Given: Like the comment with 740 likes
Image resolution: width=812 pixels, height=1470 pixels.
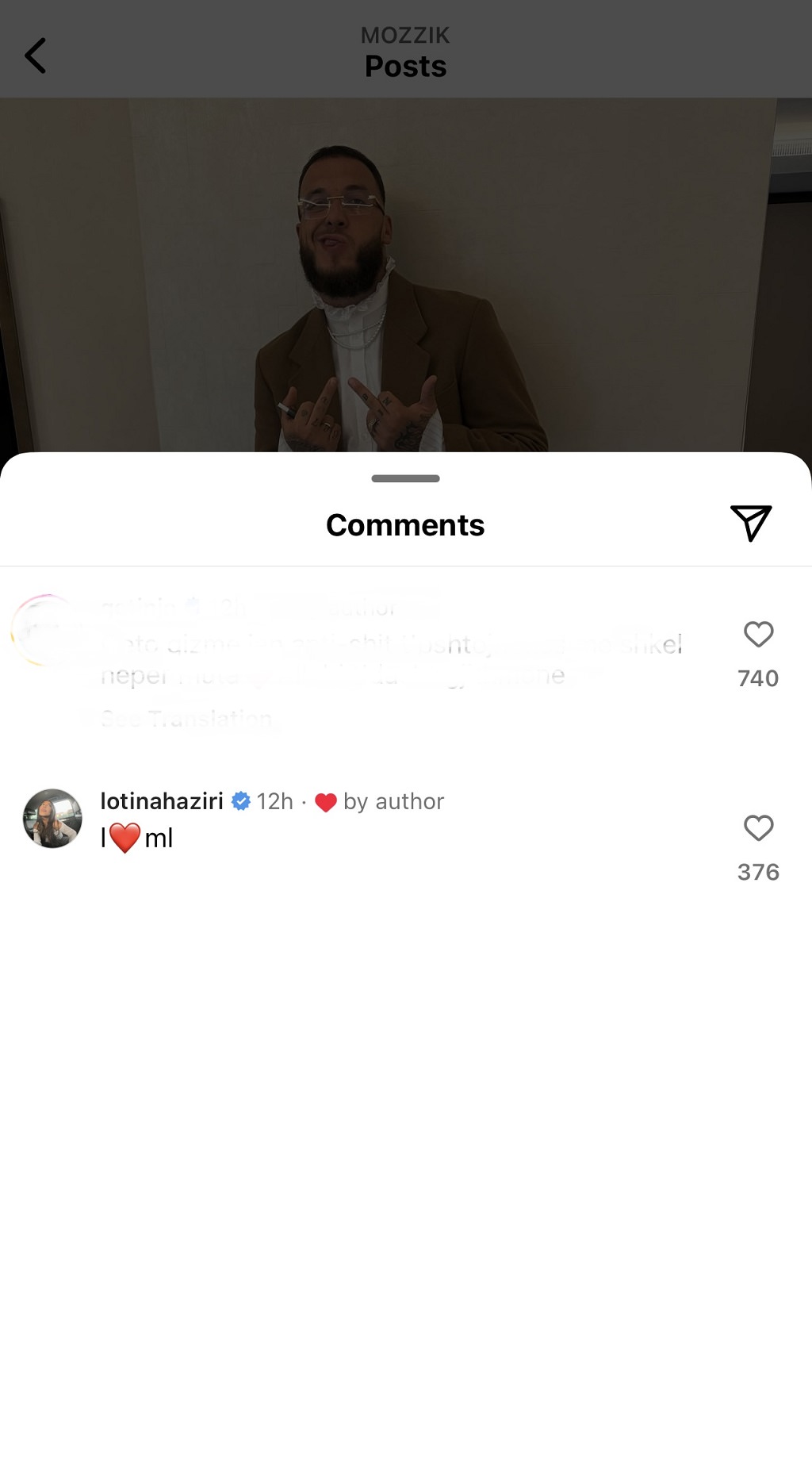Looking at the screenshot, I should [758, 635].
